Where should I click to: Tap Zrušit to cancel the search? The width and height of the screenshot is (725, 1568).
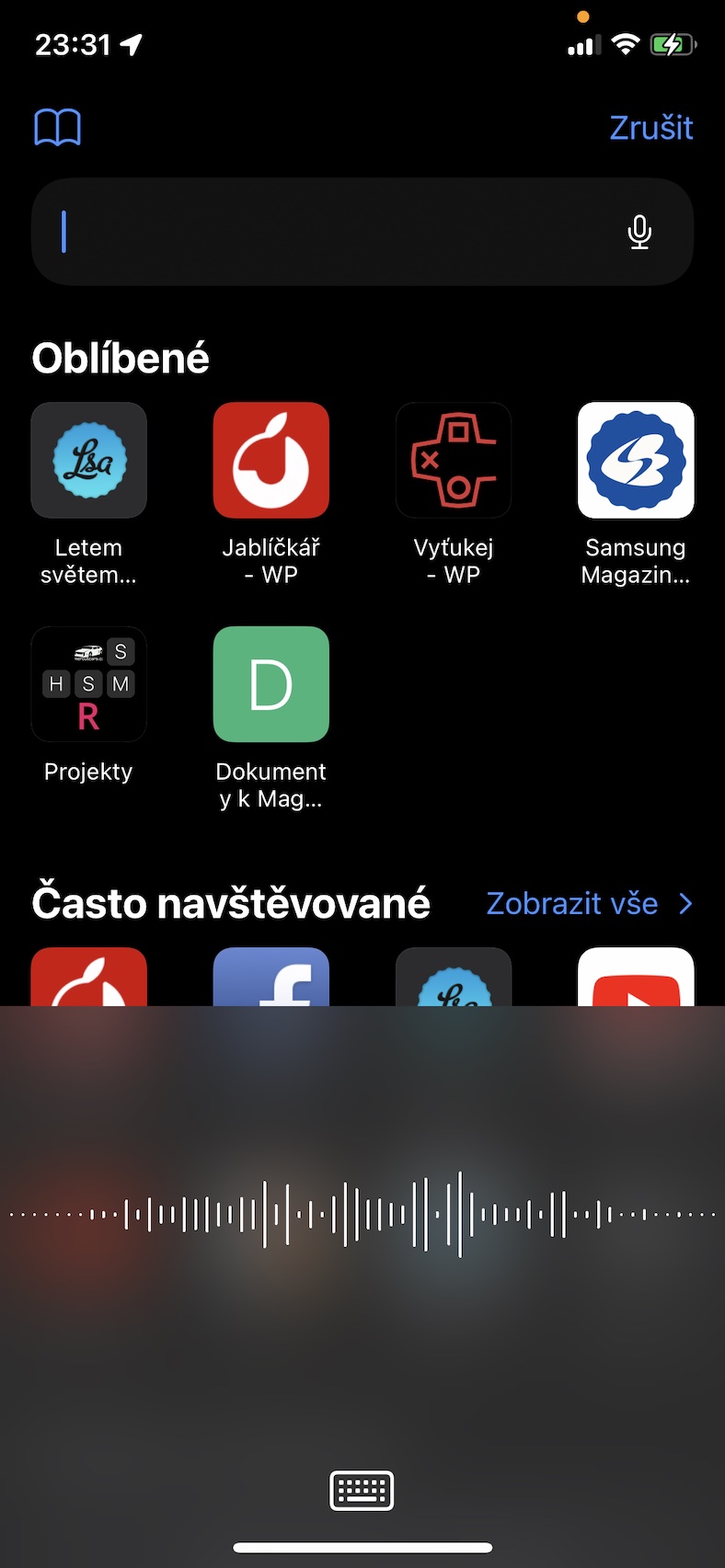(651, 127)
